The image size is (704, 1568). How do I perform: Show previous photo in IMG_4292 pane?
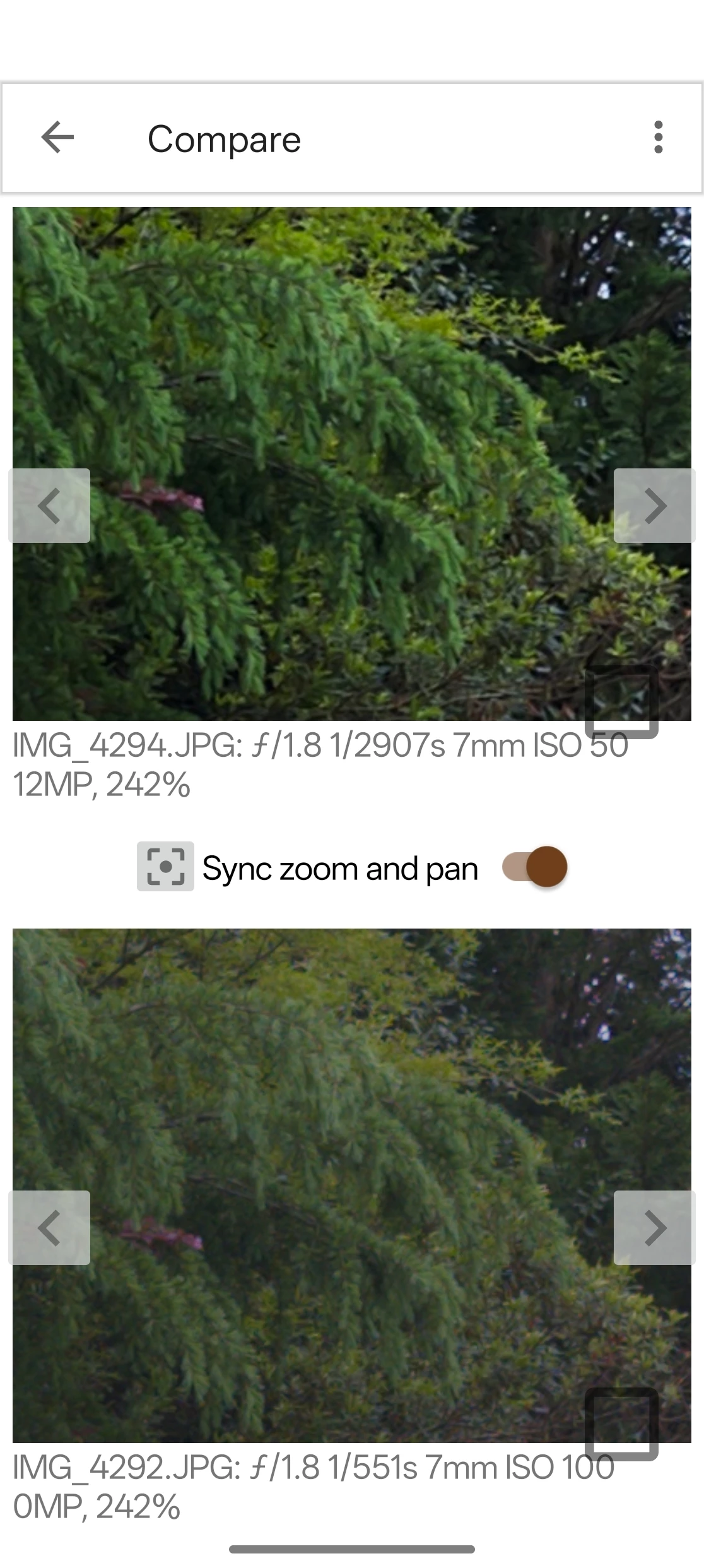pos(49,1228)
